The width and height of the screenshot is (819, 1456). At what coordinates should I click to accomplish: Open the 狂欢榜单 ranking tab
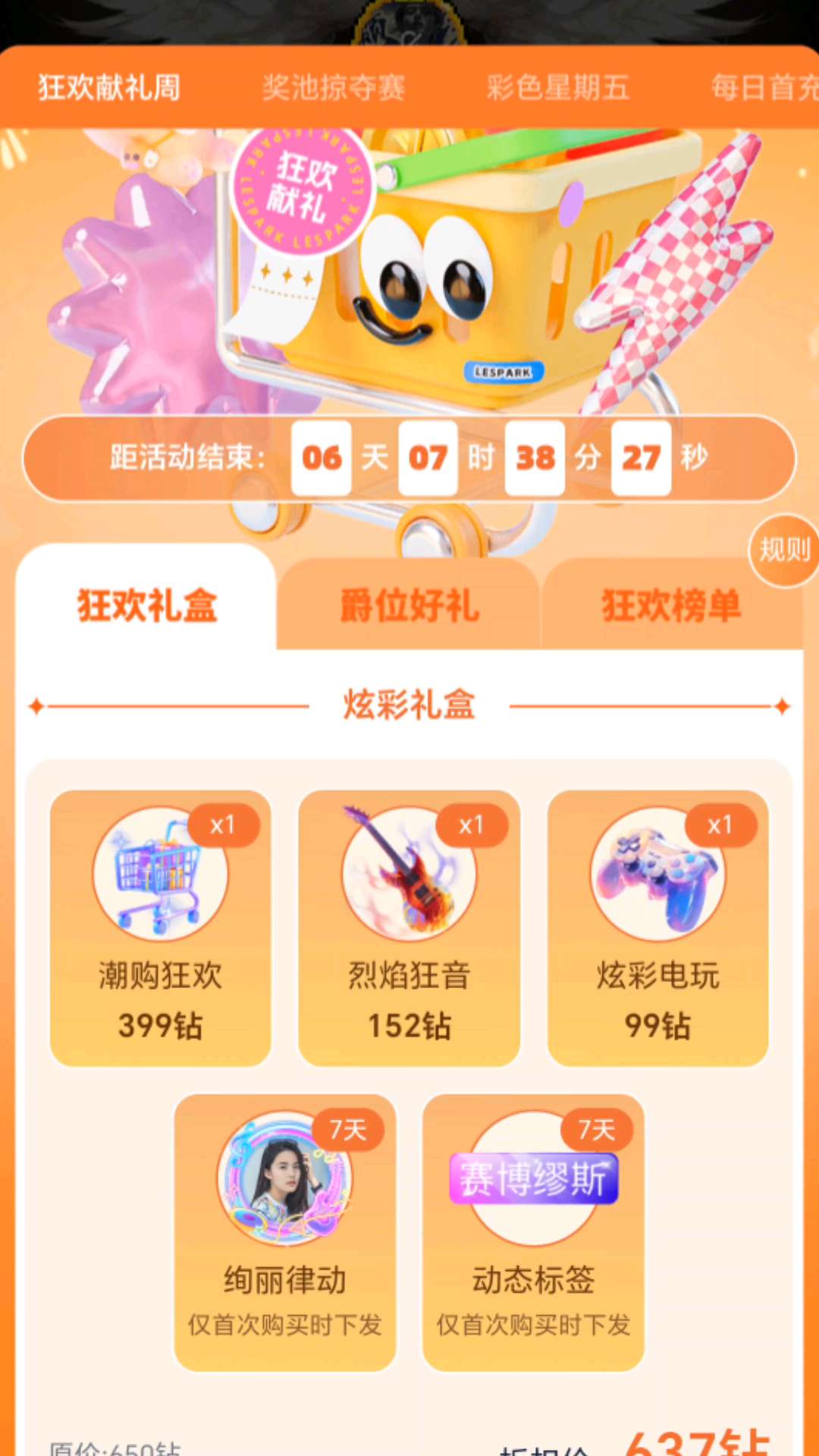tap(672, 606)
